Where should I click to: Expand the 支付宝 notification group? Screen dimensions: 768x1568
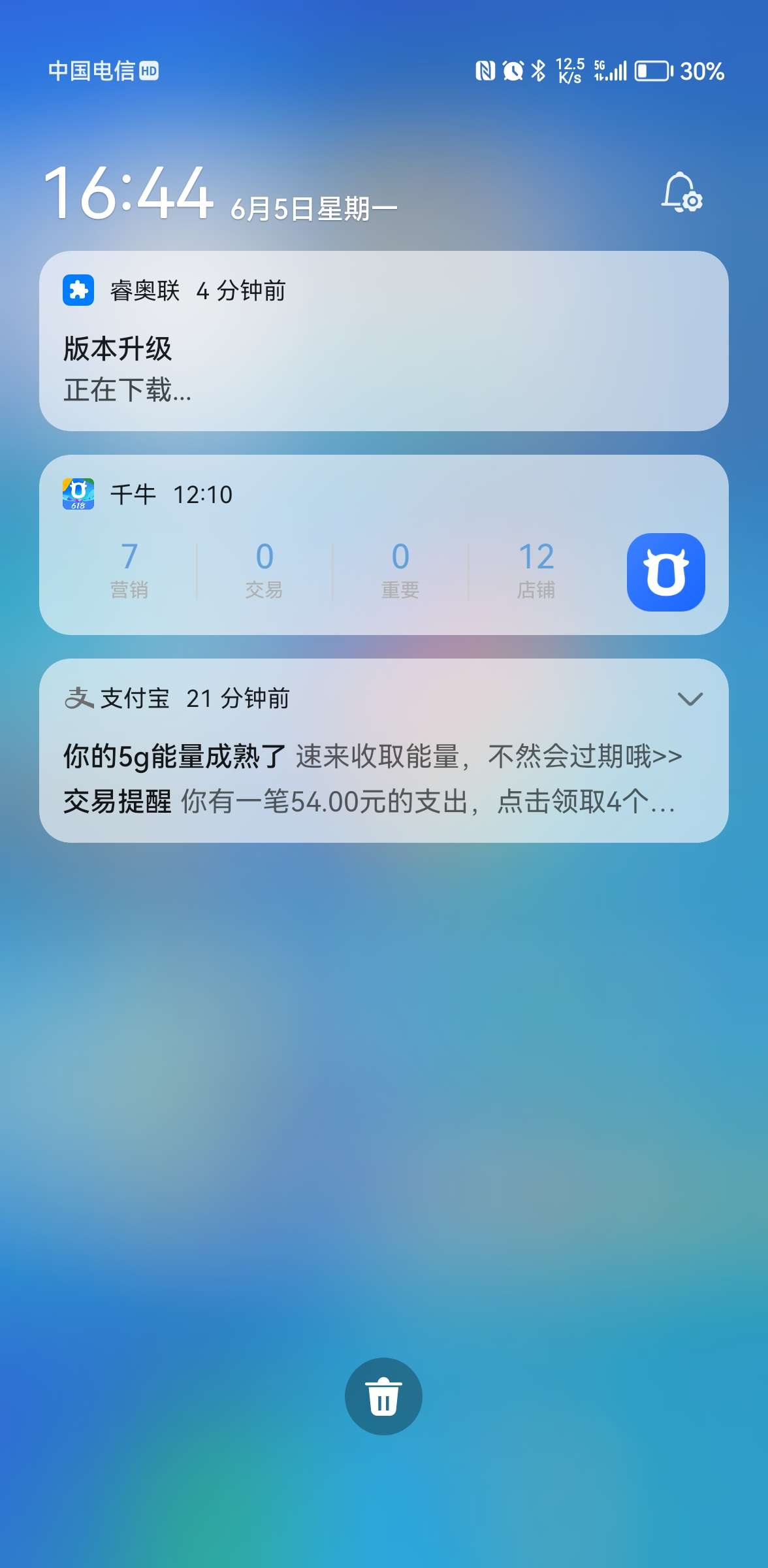[x=690, y=699]
